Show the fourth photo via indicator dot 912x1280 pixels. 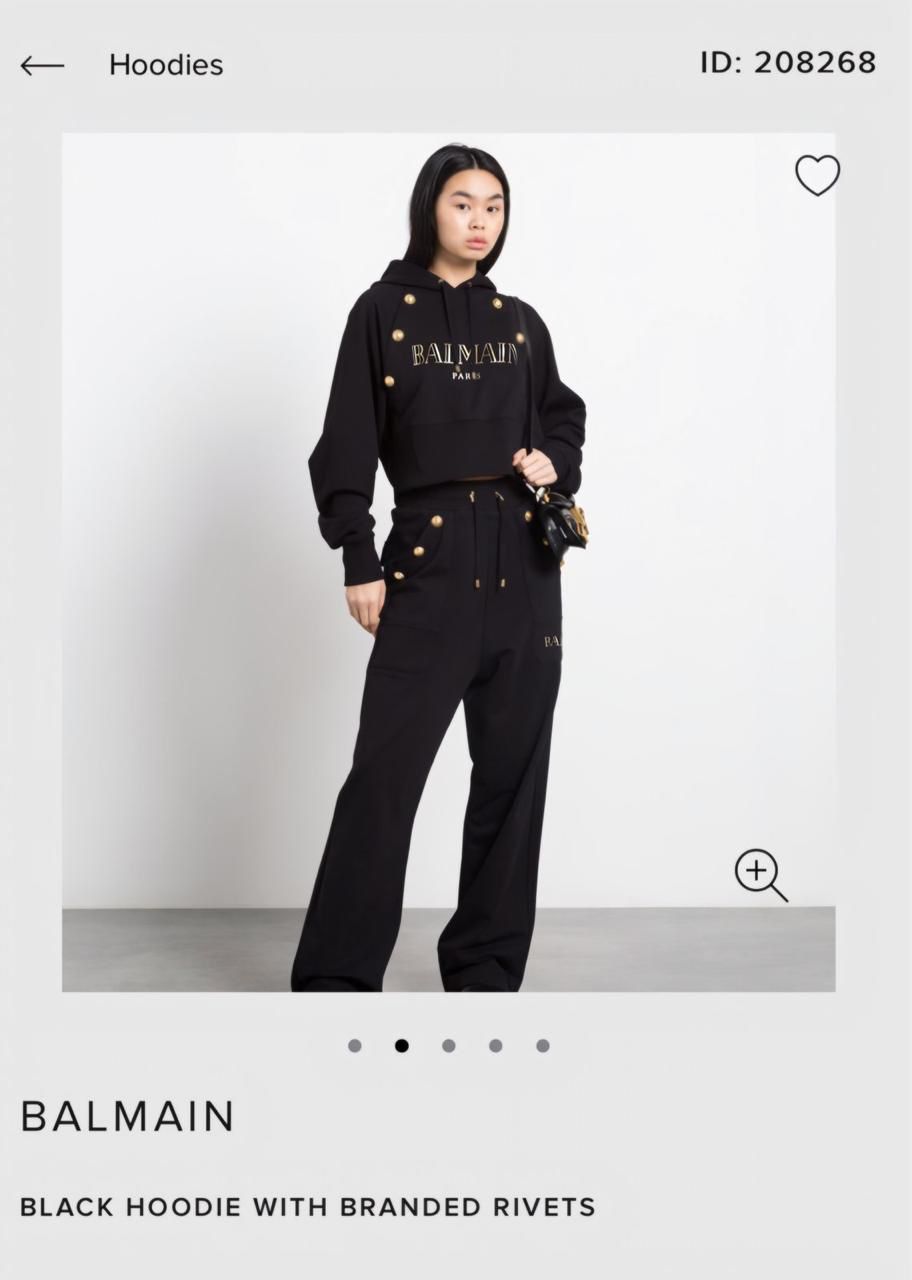click(496, 1046)
